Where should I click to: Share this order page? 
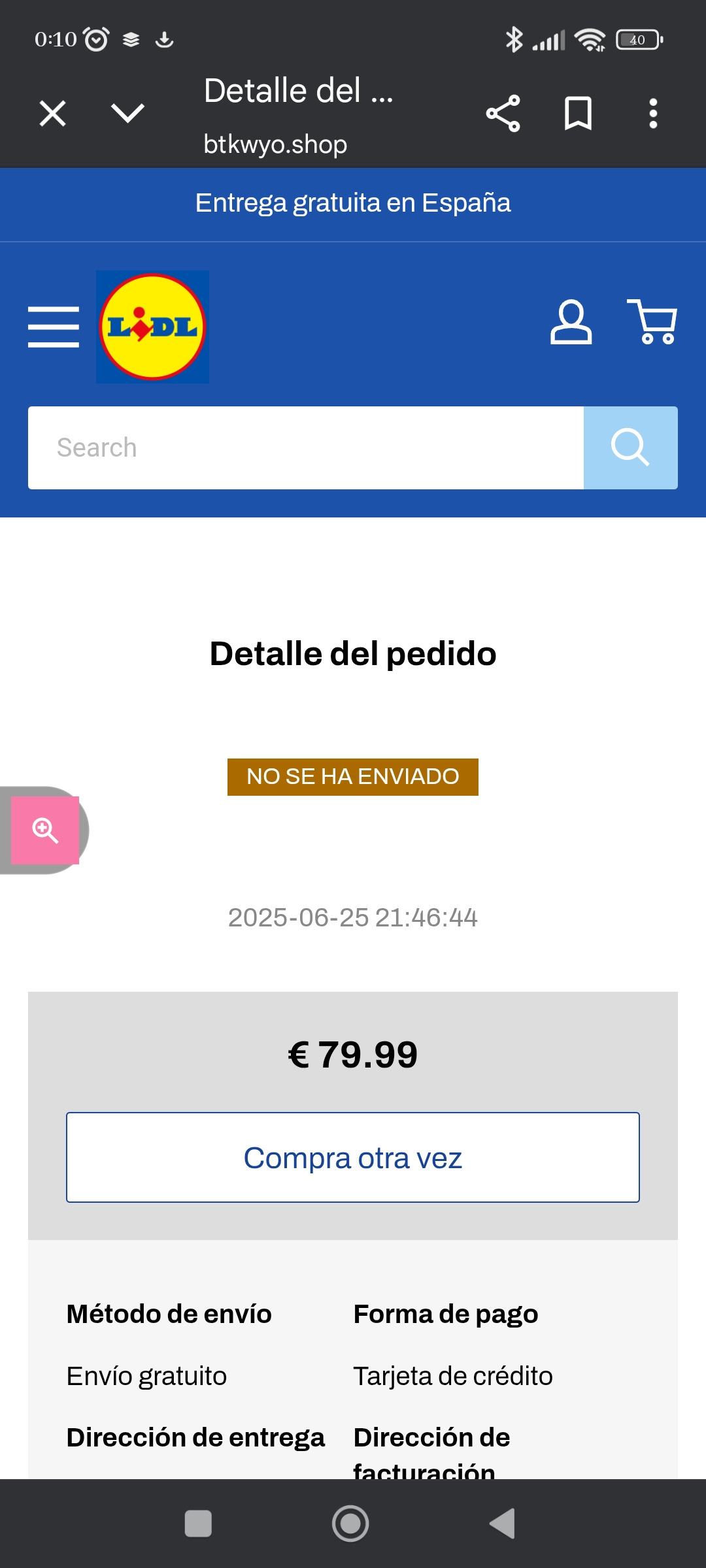coord(503,113)
